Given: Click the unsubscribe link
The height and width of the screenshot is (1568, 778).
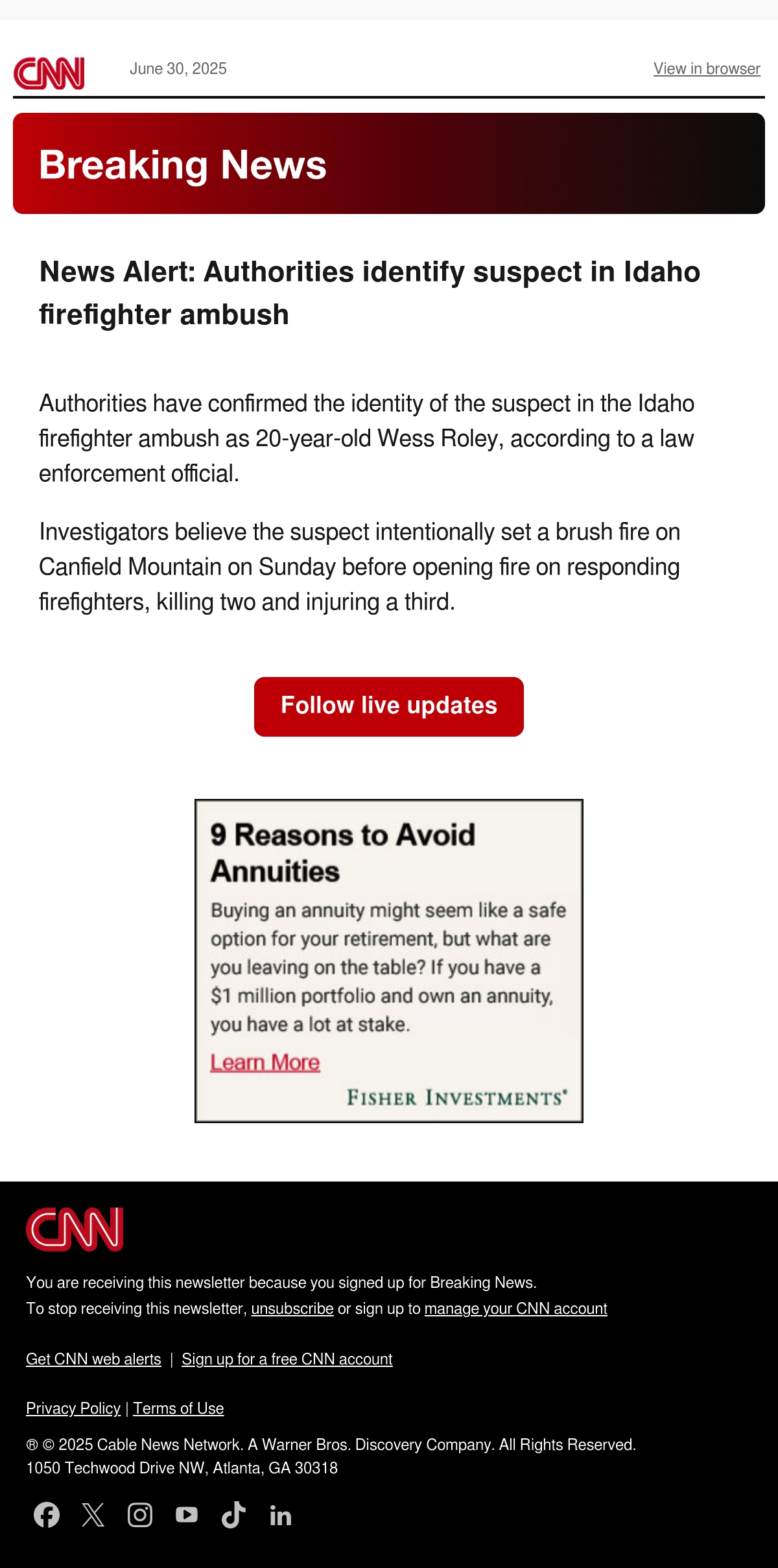Looking at the screenshot, I should [x=292, y=1309].
